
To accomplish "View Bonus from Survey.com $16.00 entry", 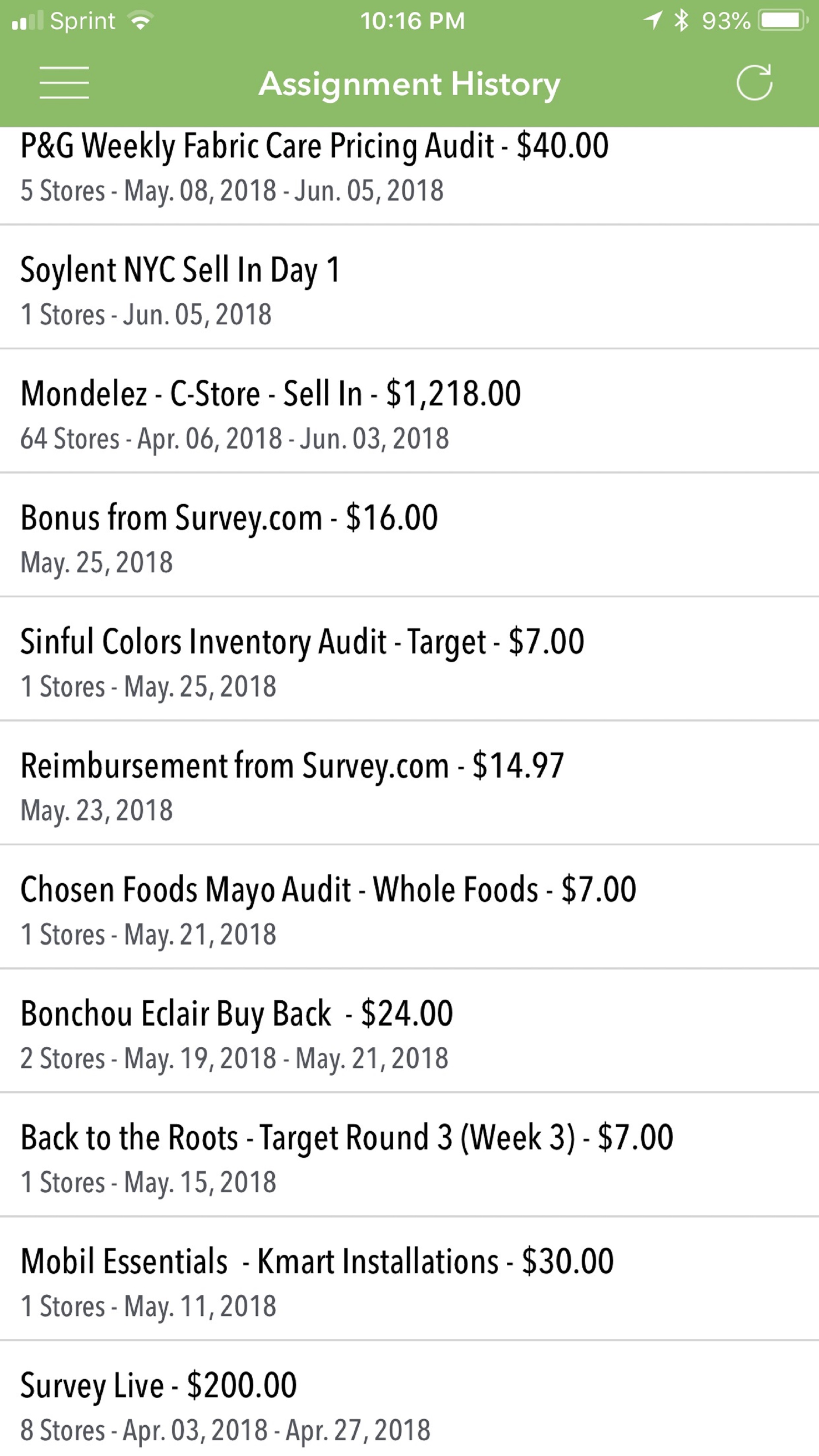I will click(x=409, y=535).
